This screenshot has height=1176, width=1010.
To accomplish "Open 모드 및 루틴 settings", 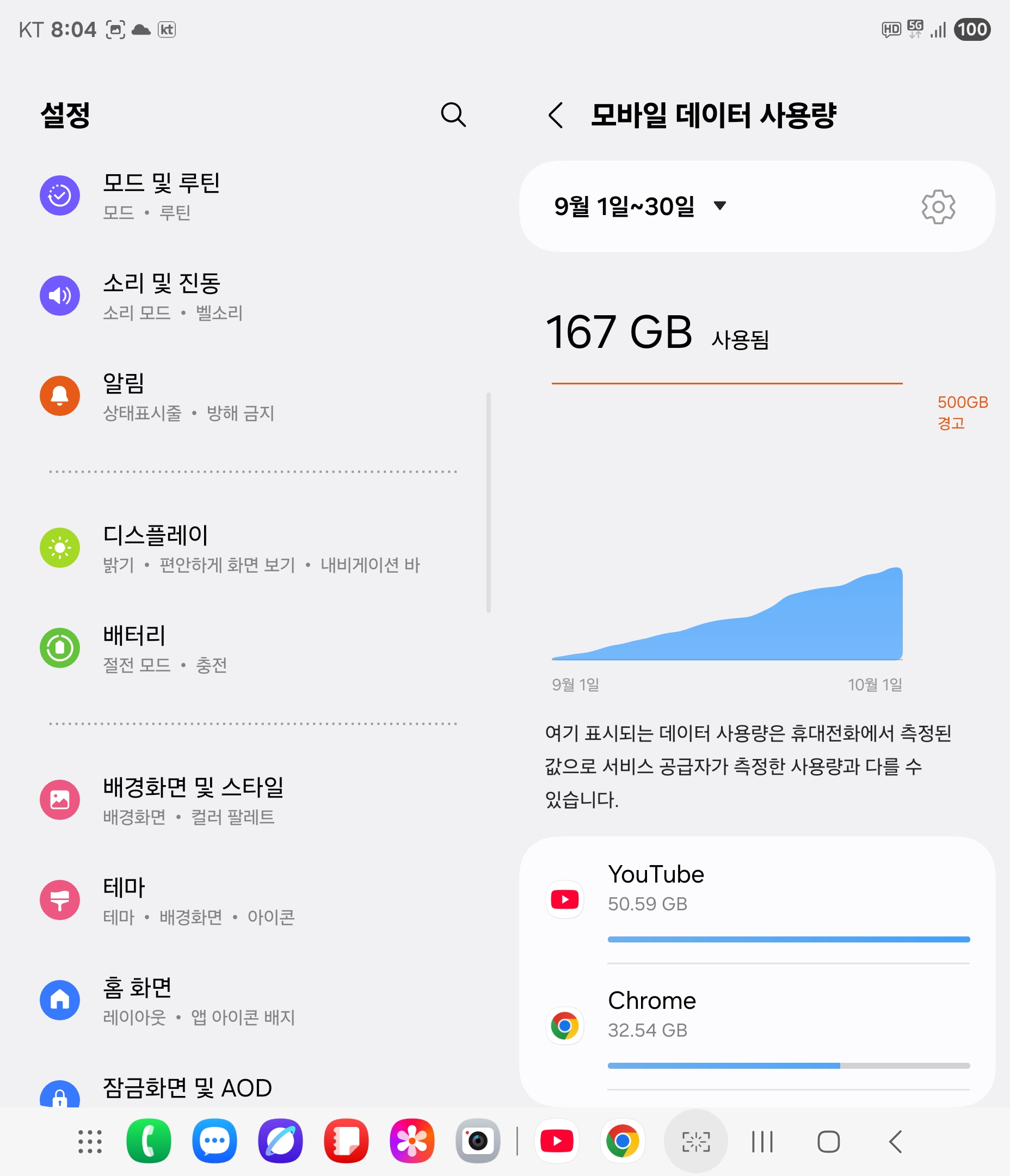I will click(x=161, y=195).
